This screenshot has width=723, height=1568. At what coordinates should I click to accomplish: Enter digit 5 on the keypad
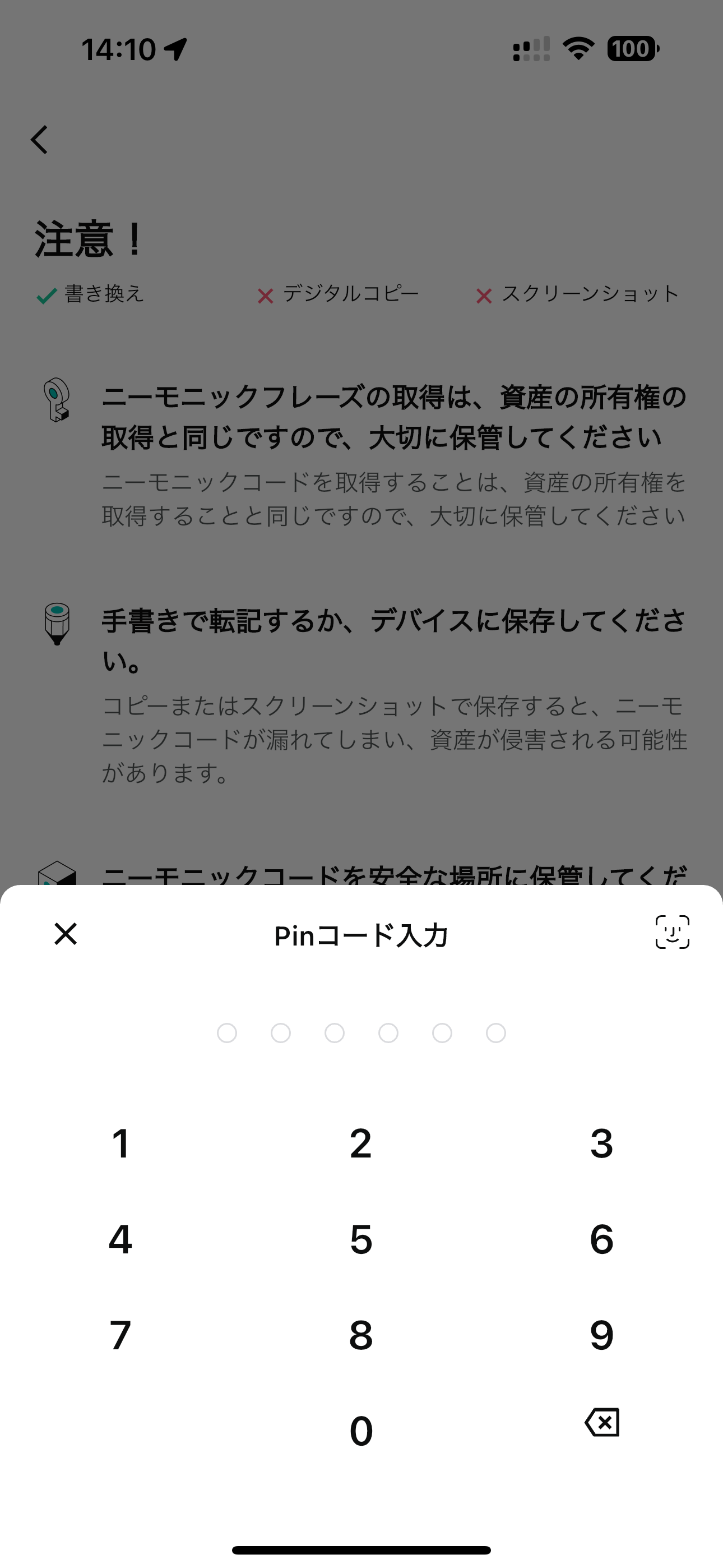(361, 1239)
